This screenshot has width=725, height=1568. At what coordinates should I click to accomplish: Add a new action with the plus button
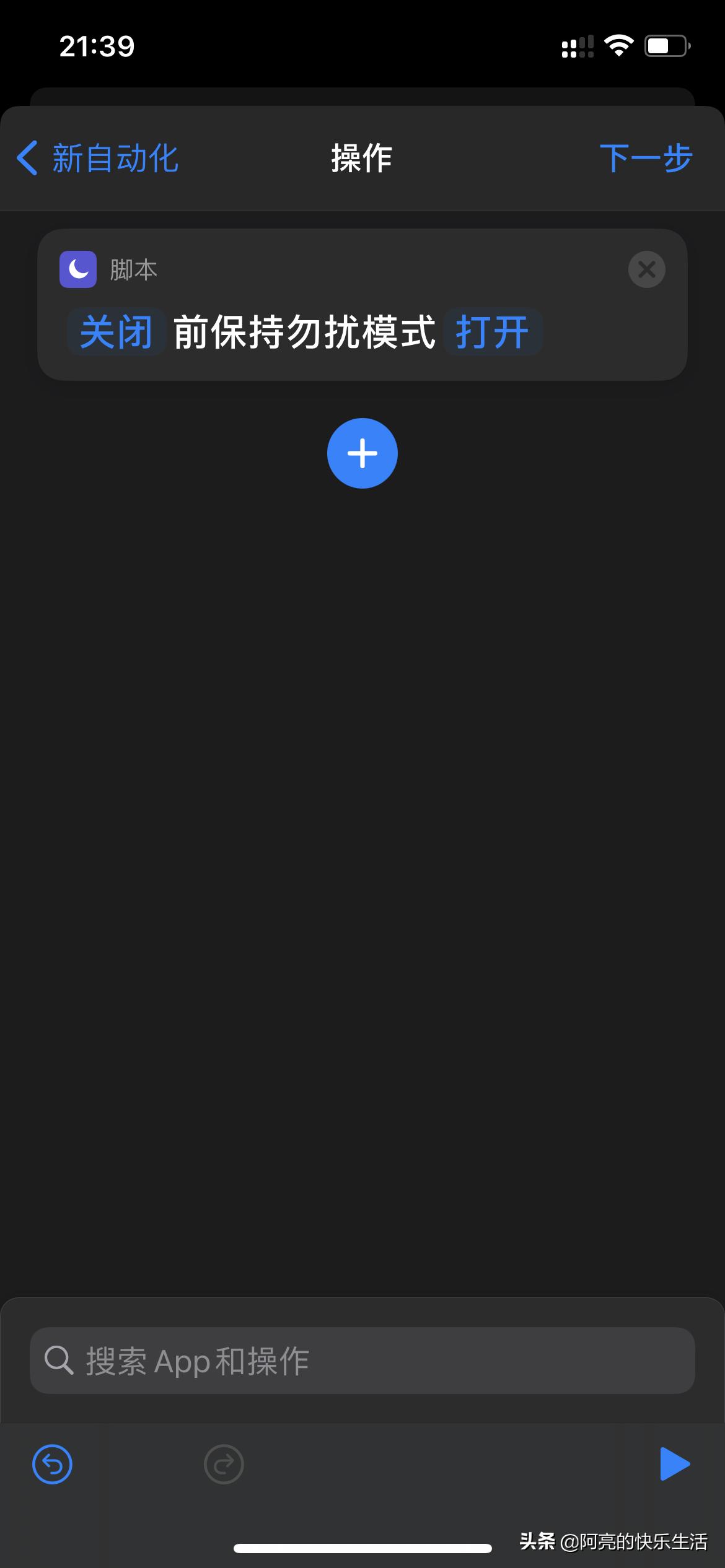click(x=362, y=453)
